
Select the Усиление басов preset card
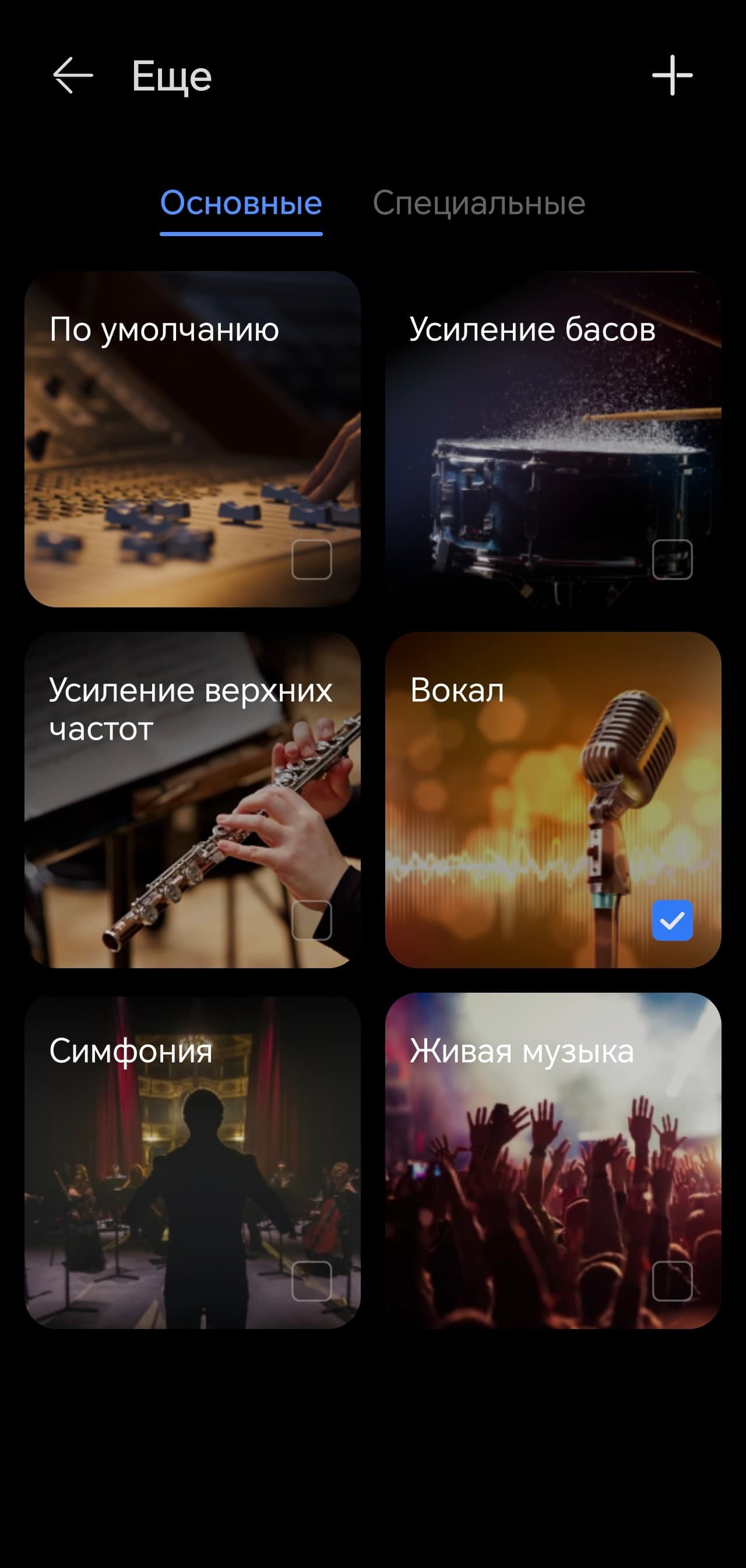tap(553, 439)
